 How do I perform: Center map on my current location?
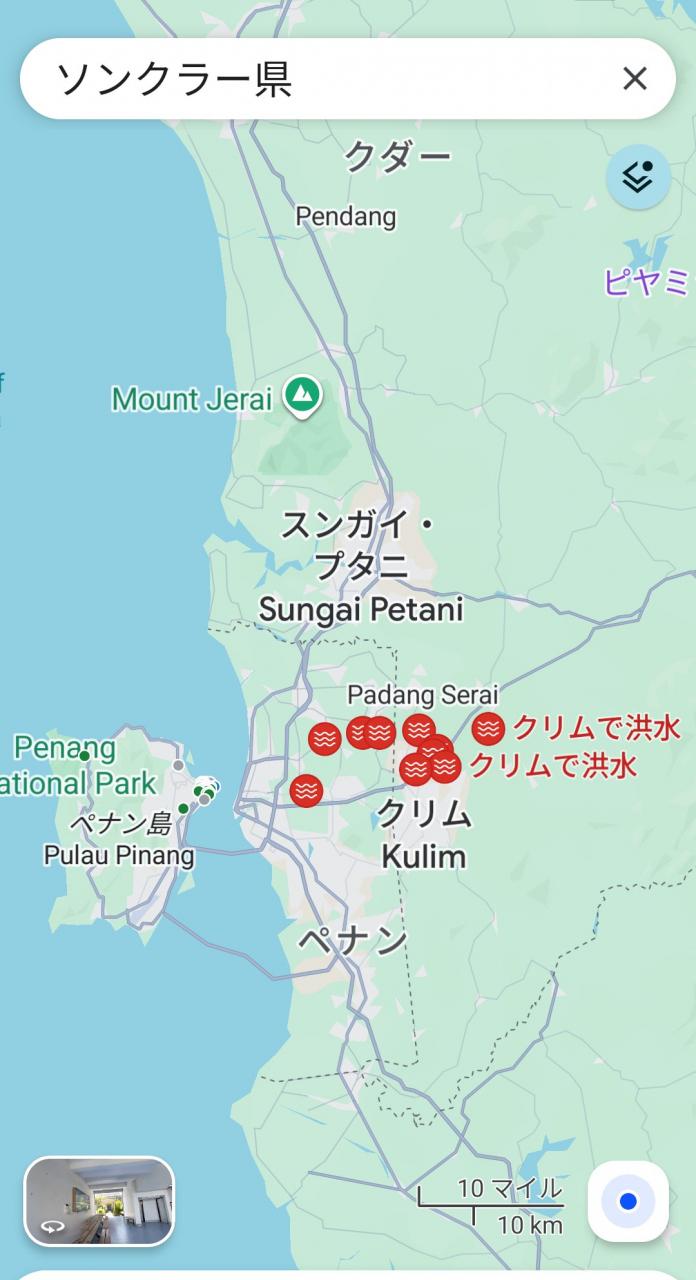628,1201
